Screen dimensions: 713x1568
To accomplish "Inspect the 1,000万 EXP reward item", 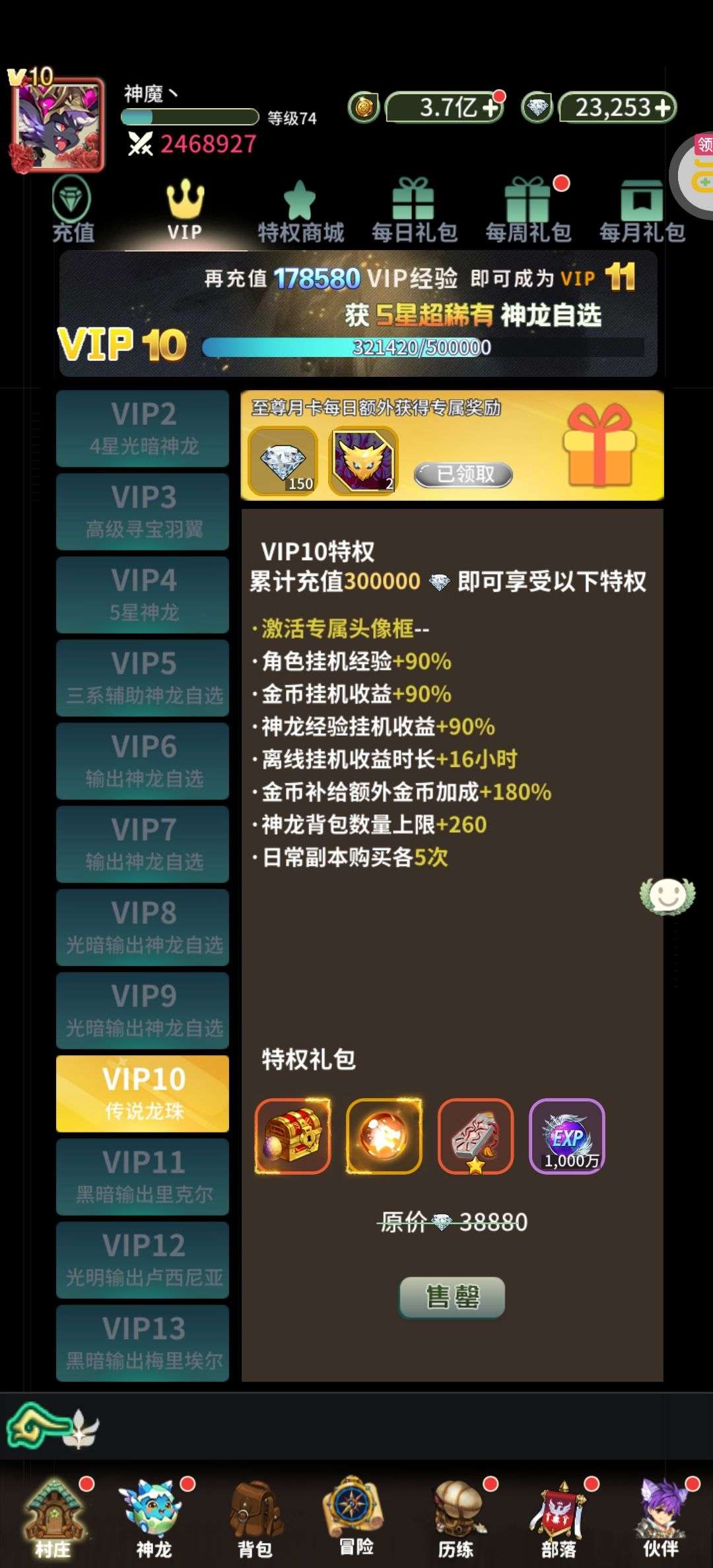I will click(x=567, y=1136).
